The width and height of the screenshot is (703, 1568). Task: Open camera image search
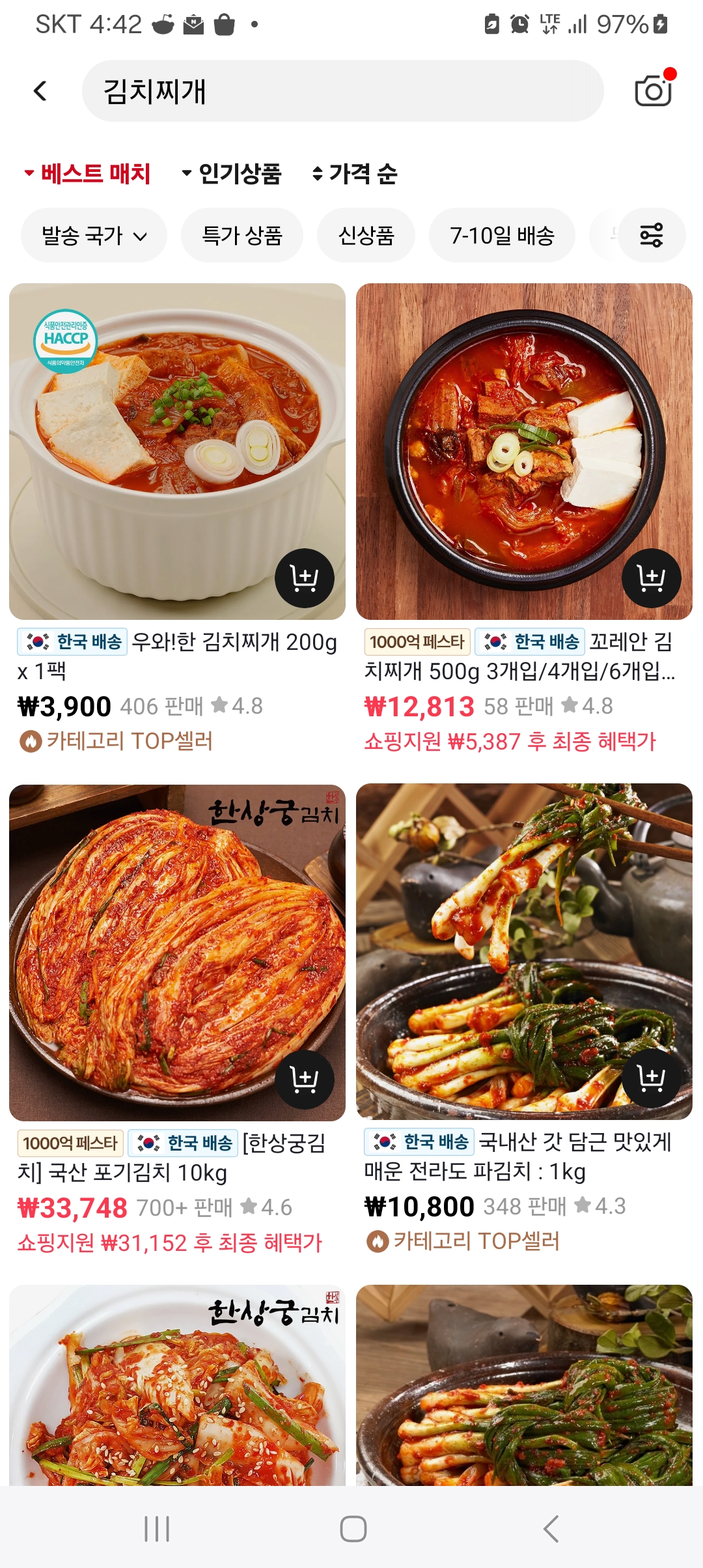pyautogui.click(x=653, y=91)
